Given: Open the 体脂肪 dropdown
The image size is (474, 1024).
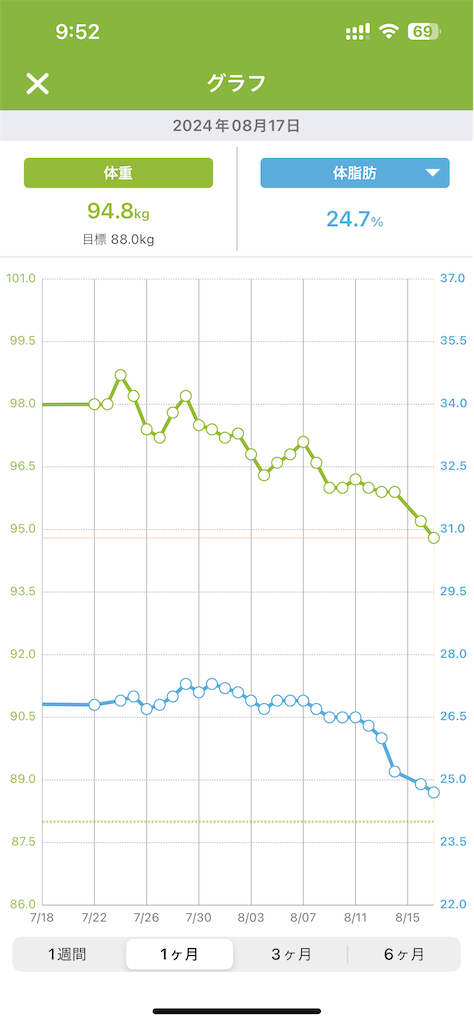Looking at the screenshot, I should (355, 173).
